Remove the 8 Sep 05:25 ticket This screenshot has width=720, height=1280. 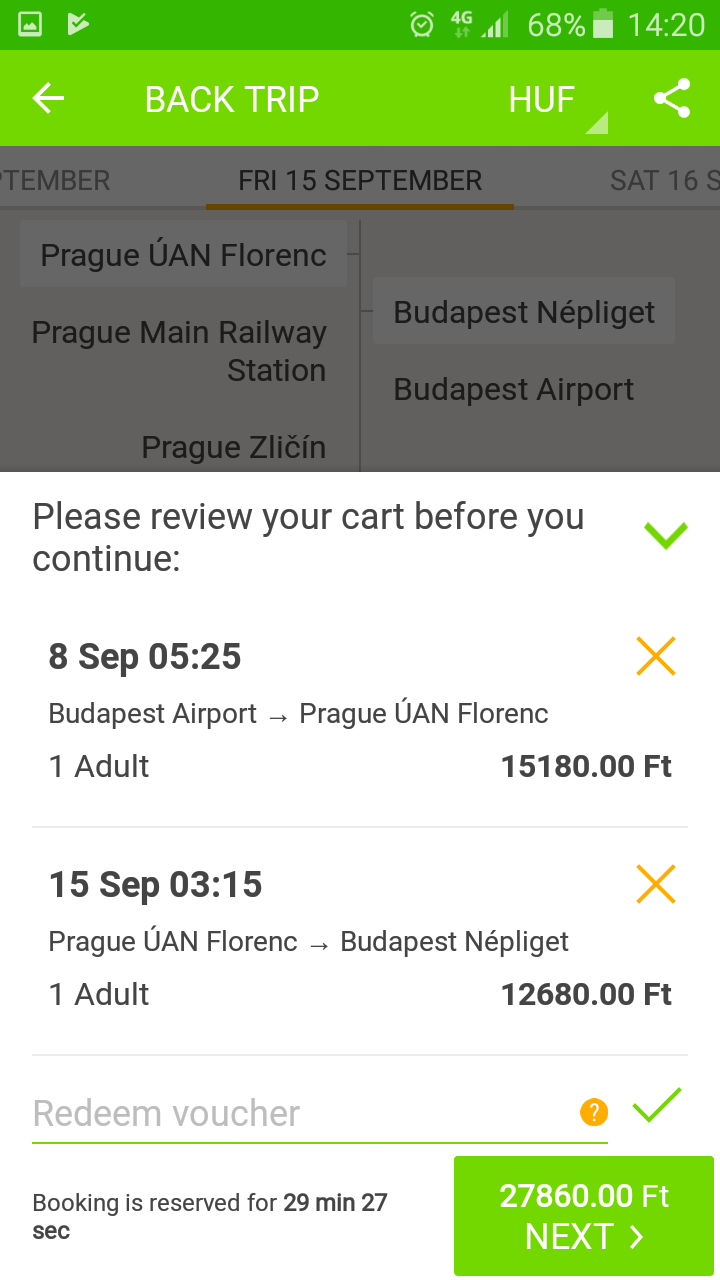[656, 656]
